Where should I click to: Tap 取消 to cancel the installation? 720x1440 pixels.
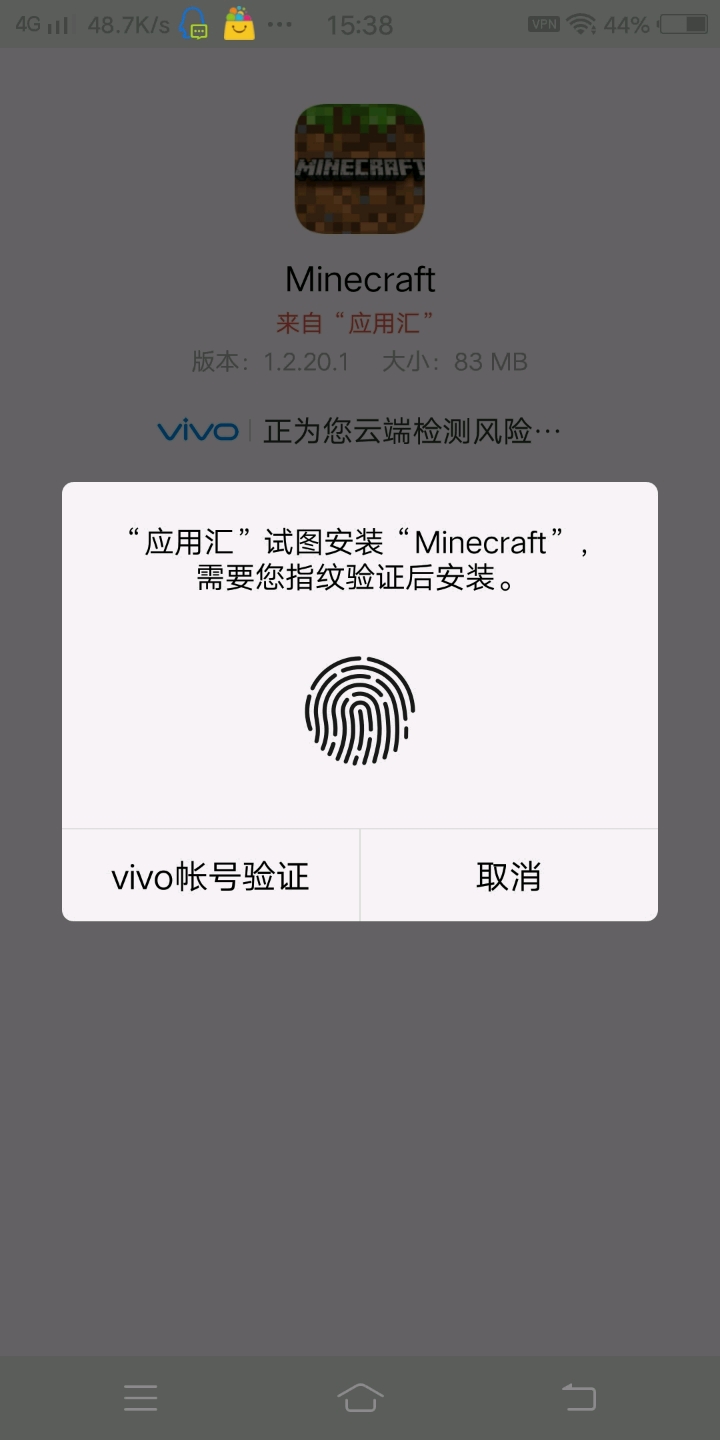pos(508,876)
